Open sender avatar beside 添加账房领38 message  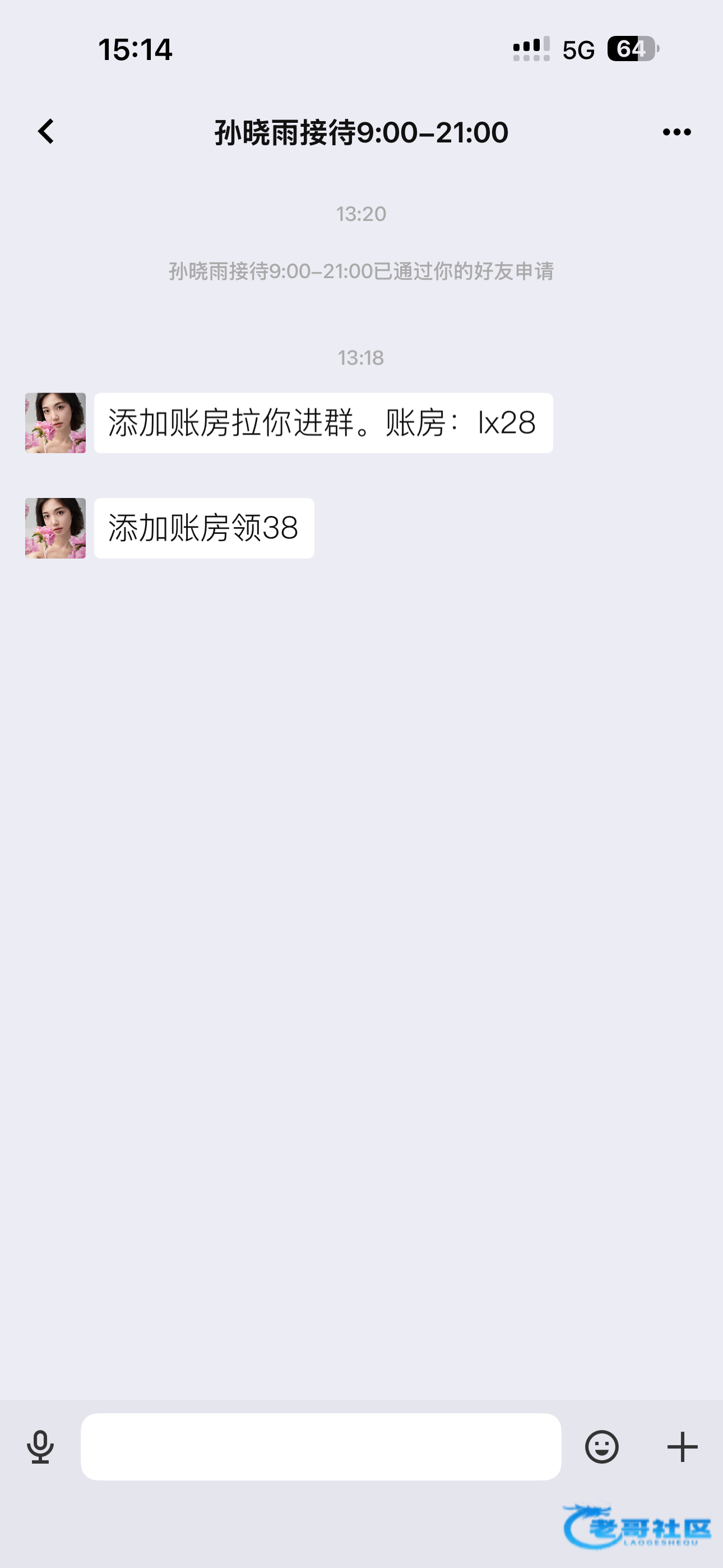pos(55,528)
